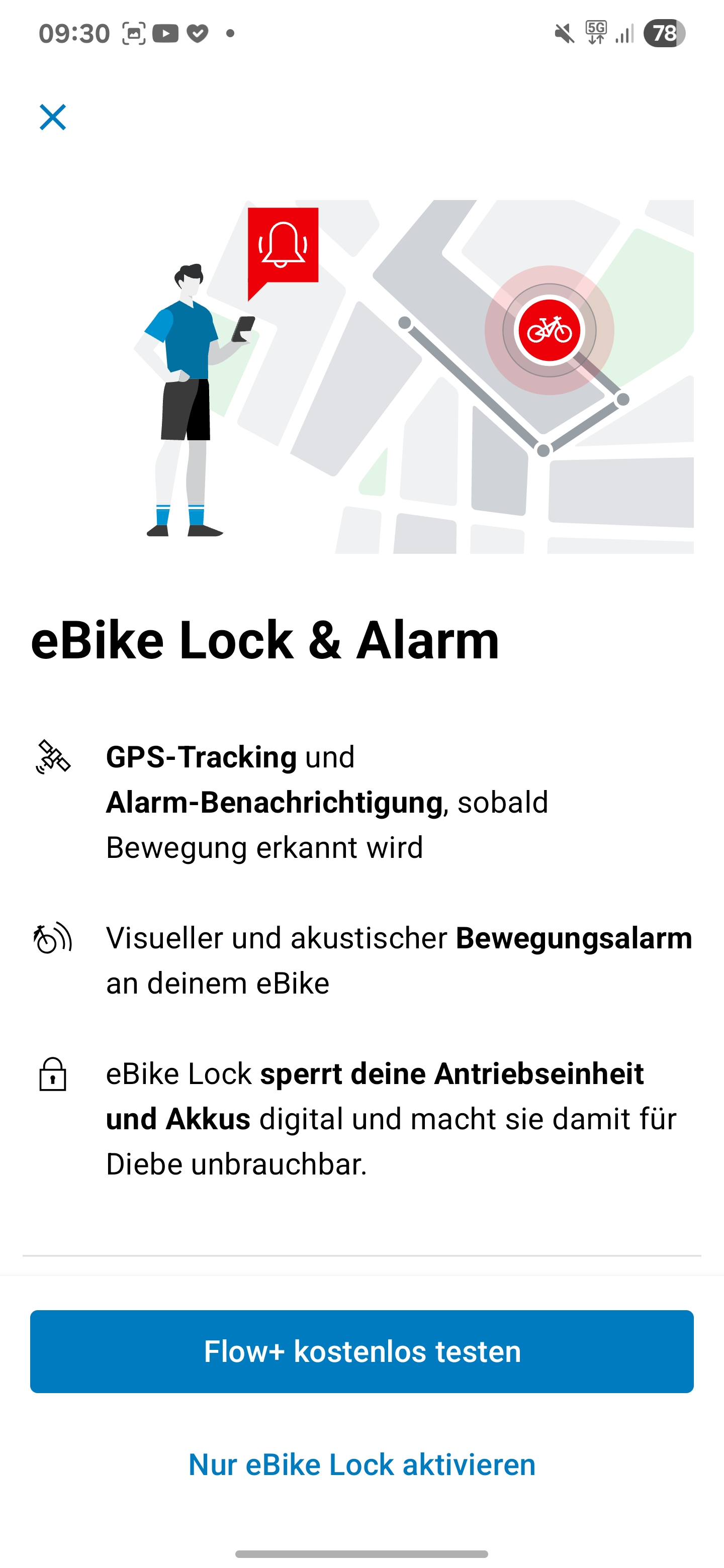Tap Flow+ kostenlos testen button
This screenshot has height=1568, width=724.
(x=361, y=1351)
